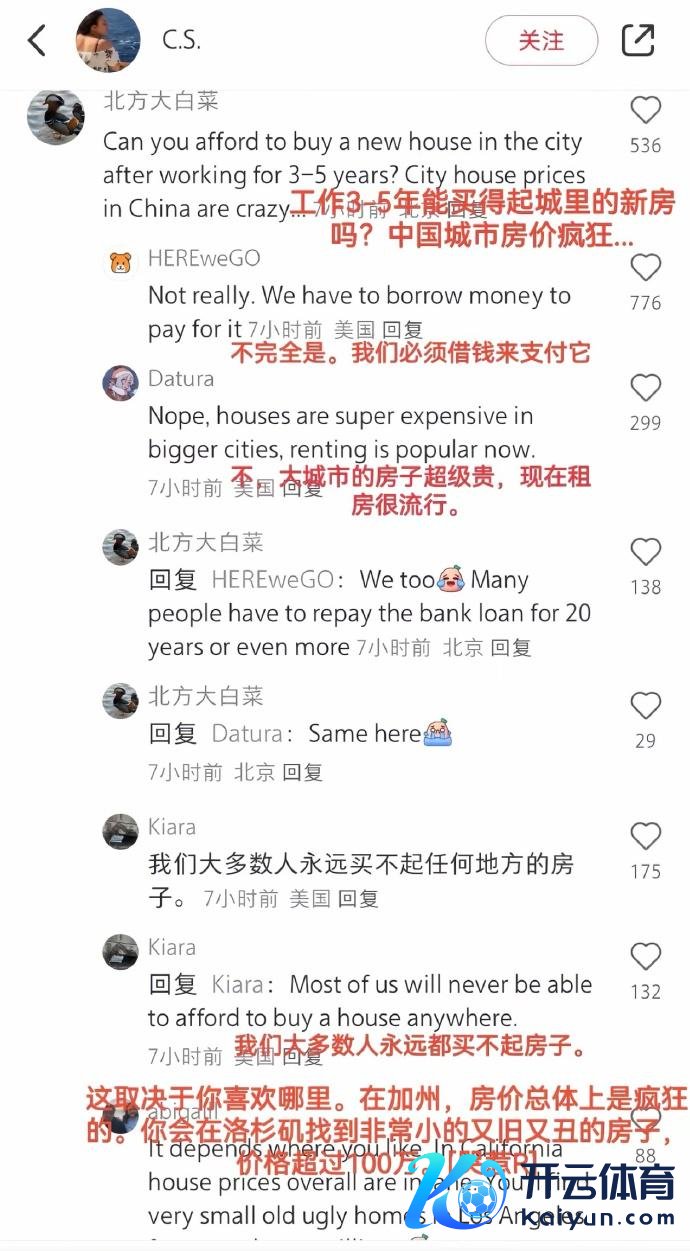
Task: Like the "Same here" reply with 29 likes
Action: [646, 707]
